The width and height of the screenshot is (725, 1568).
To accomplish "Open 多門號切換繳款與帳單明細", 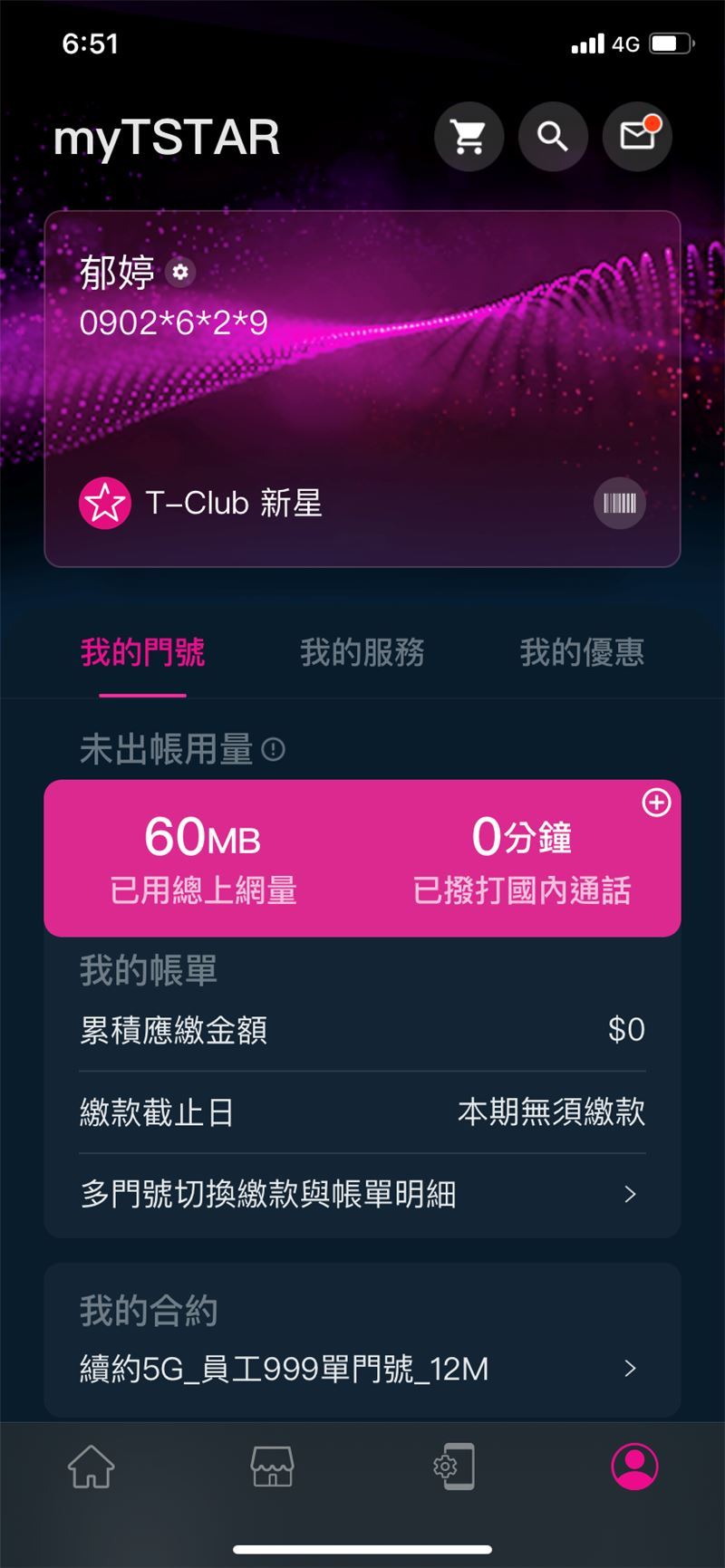I will (x=362, y=1194).
